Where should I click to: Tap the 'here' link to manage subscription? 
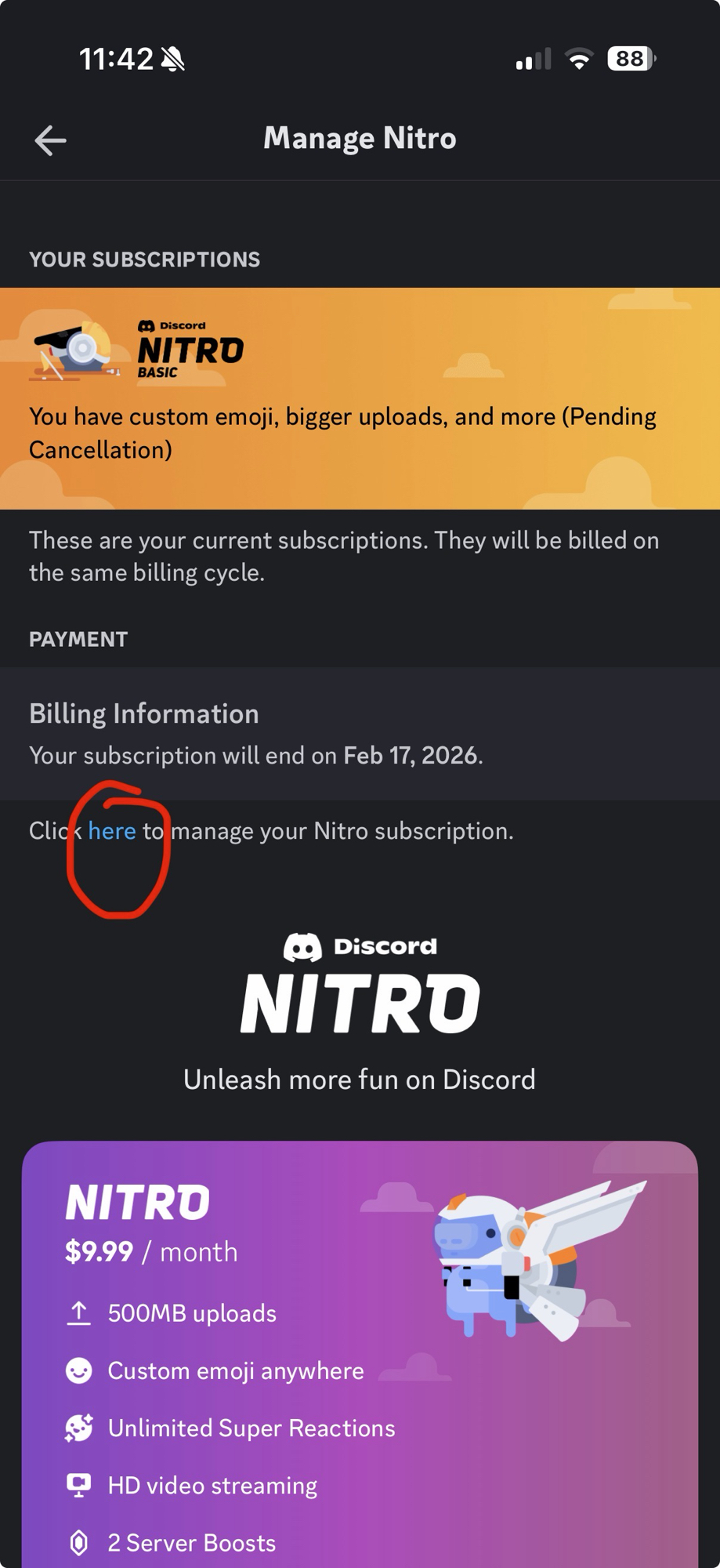click(x=111, y=831)
